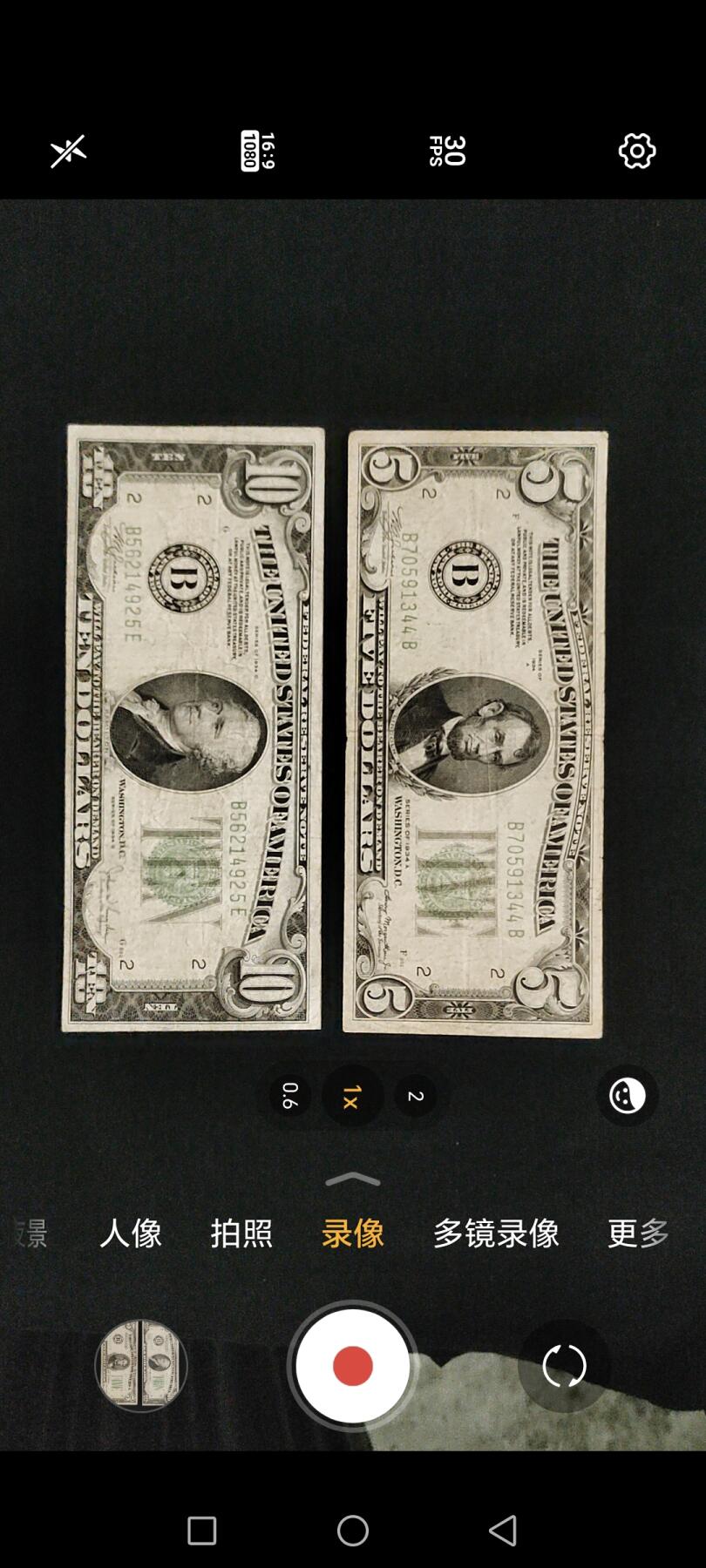Toggle the flash icon

click(x=68, y=152)
